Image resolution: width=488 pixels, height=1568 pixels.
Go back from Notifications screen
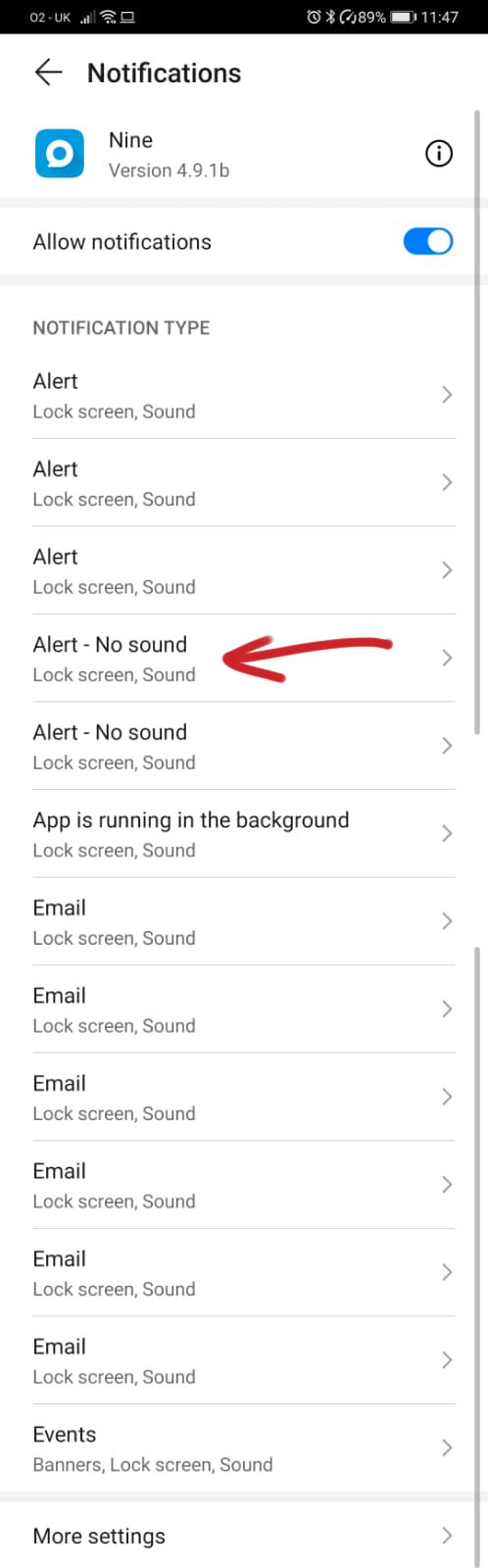click(48, 73)
